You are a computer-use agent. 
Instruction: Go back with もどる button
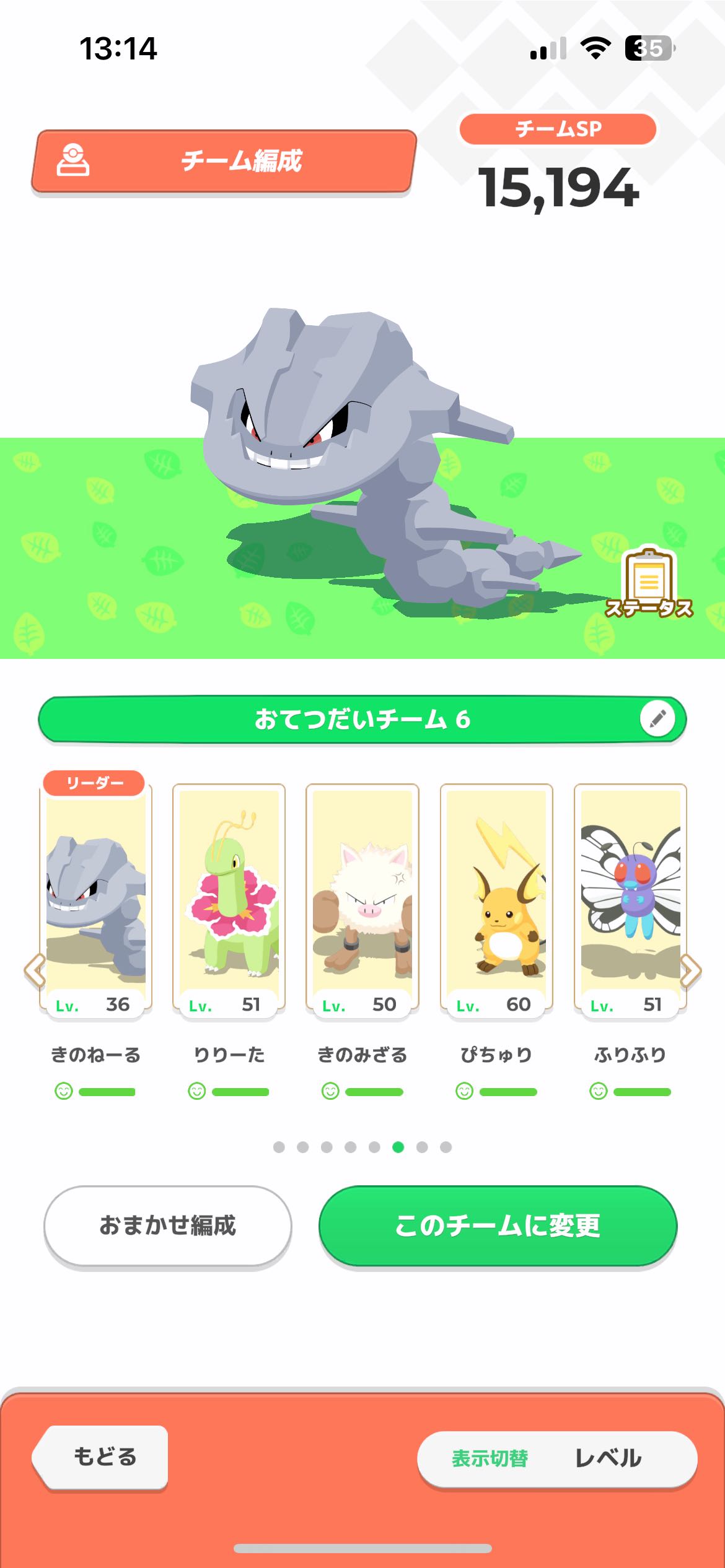[x=102, y=1457]
